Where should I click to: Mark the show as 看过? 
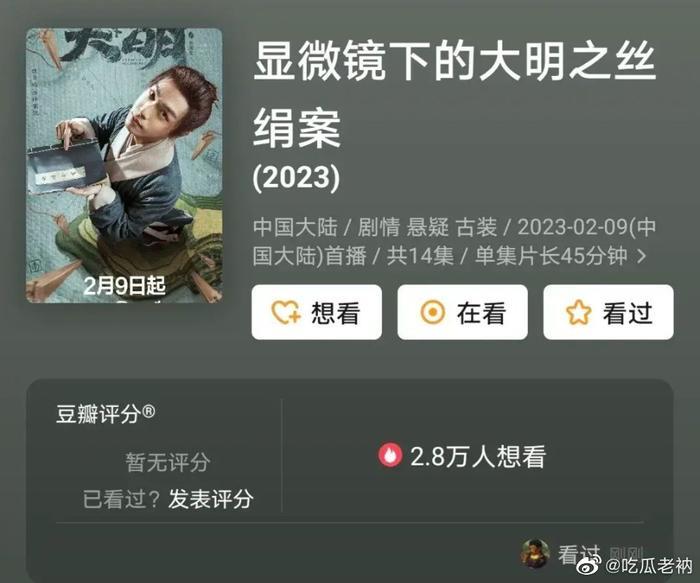coord(608,313)
